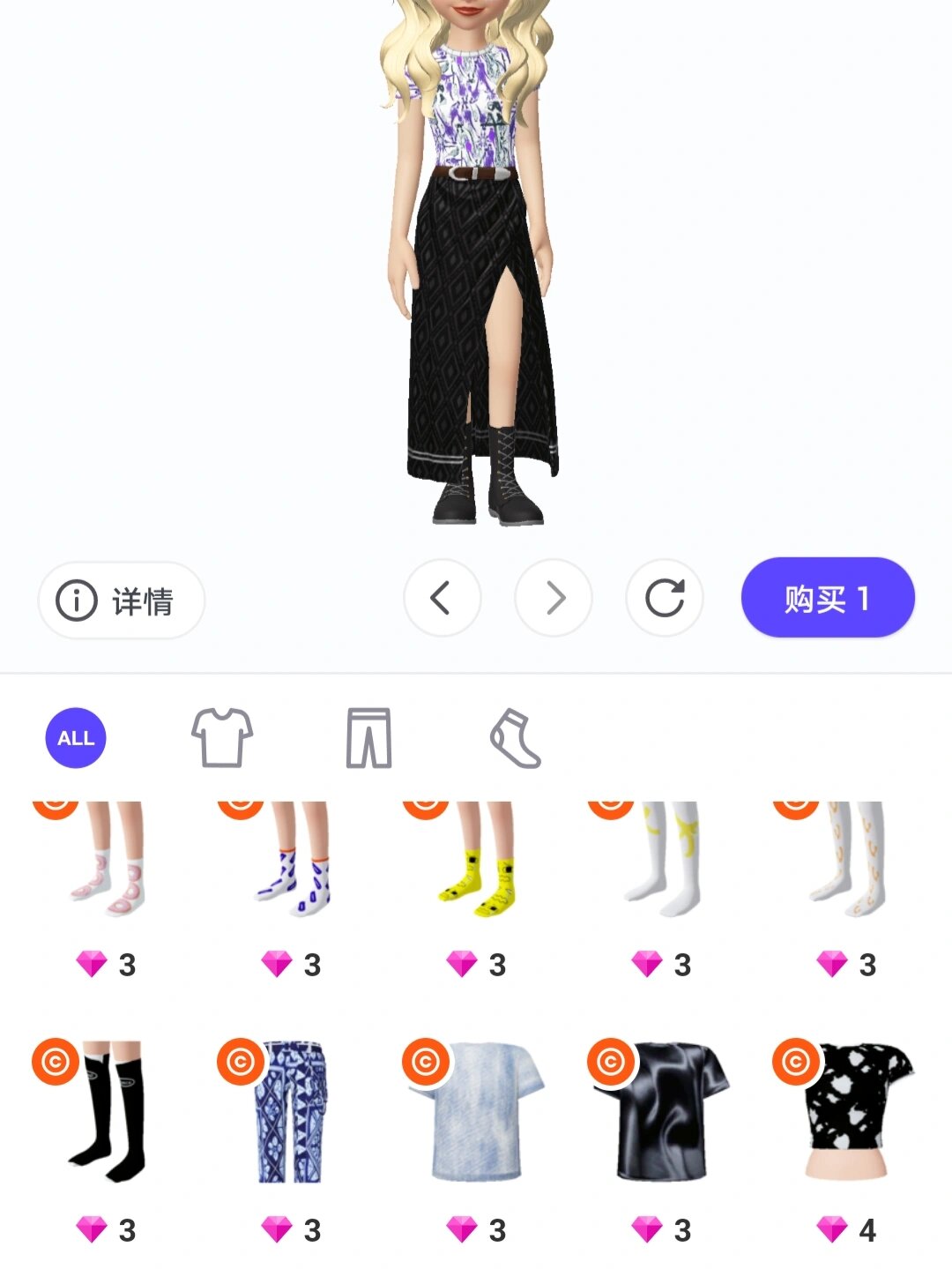Screen dimensions: 952x1269
Task: Click the 购买 1 purchase button
Action: 827,598
